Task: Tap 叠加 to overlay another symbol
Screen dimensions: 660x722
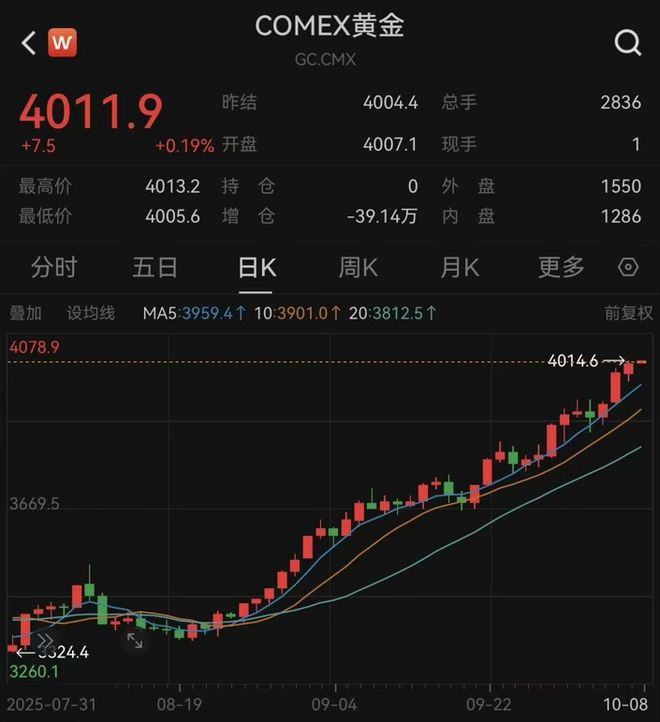Action: pos(26,313)
